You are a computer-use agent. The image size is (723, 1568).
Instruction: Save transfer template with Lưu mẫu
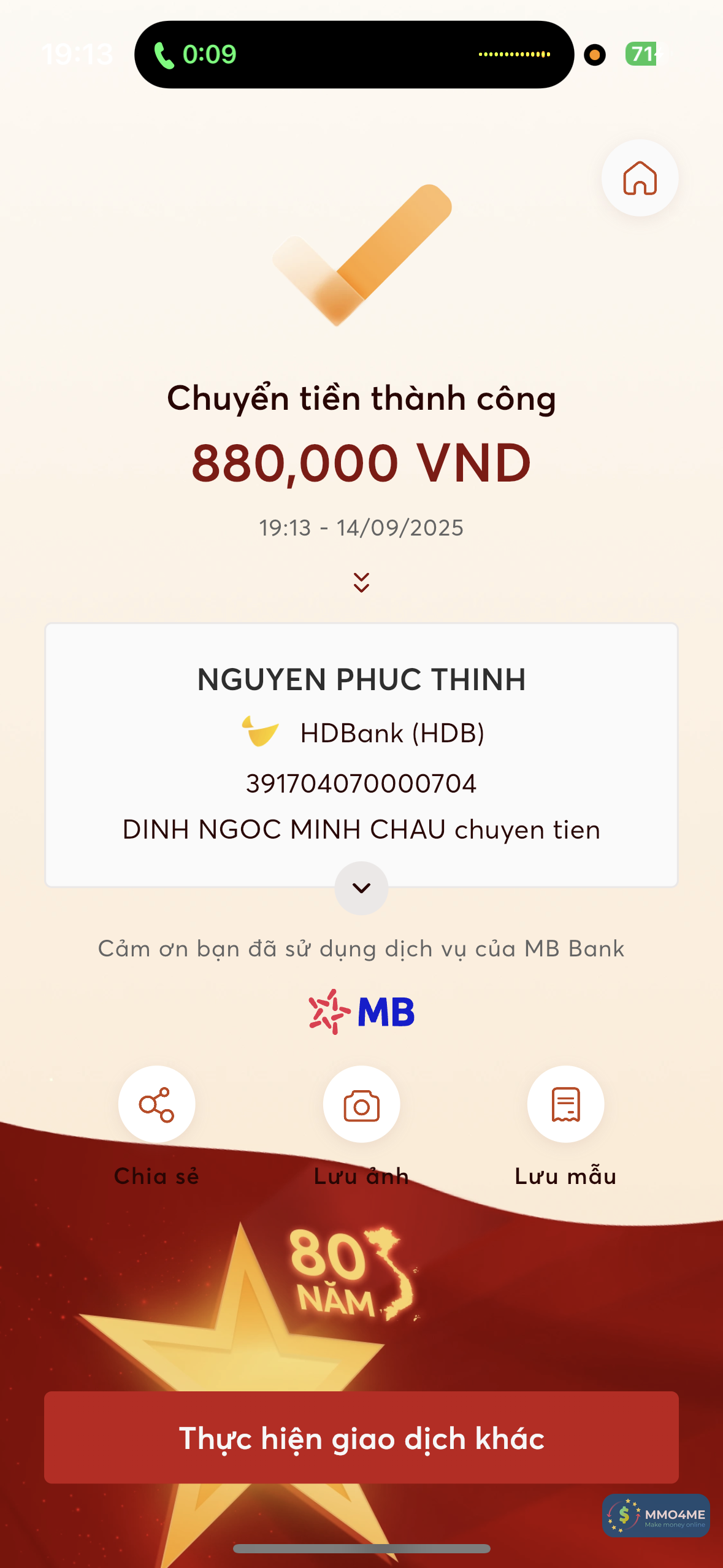565,1104
